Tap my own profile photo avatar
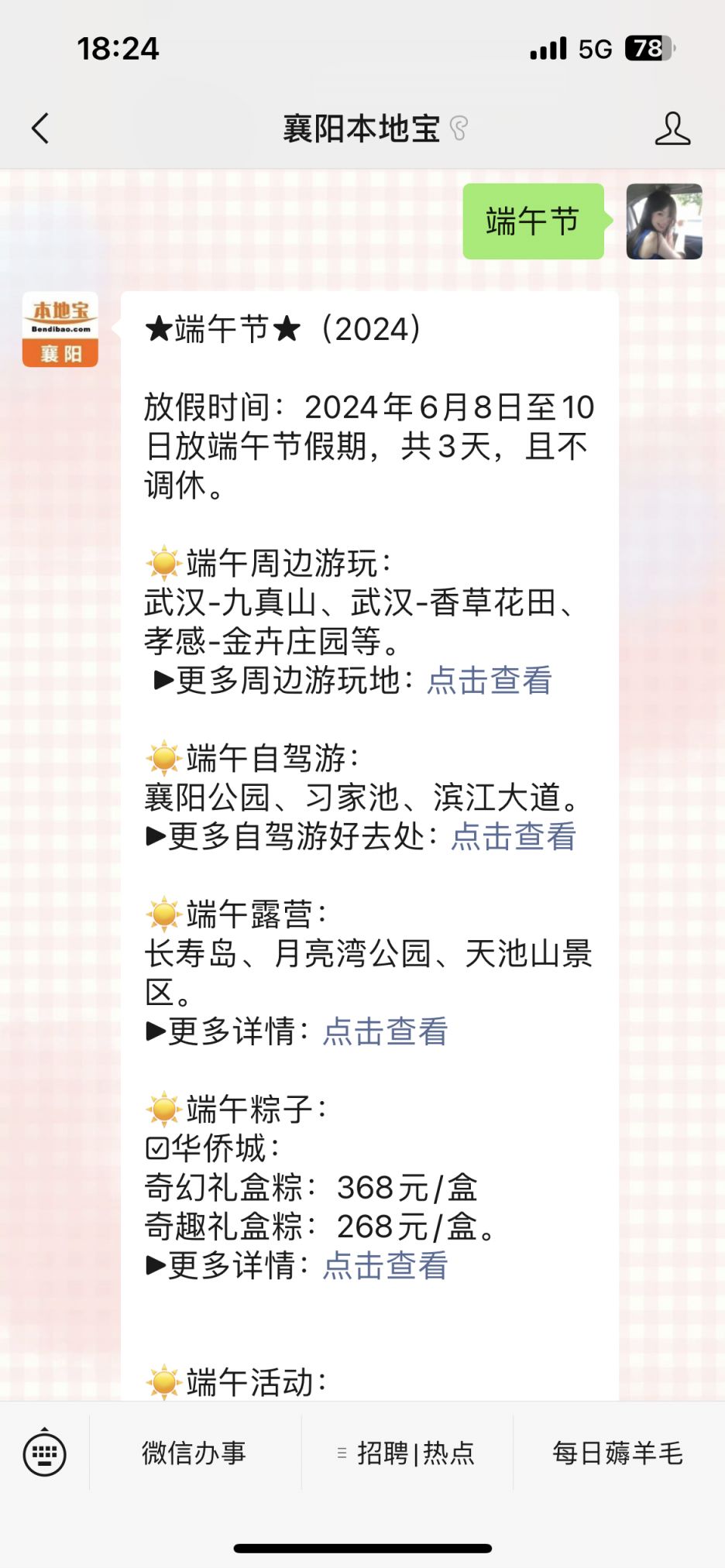The height and width of the screenshot is (1568, 725). pyautogui.click(x=664, y=221)
